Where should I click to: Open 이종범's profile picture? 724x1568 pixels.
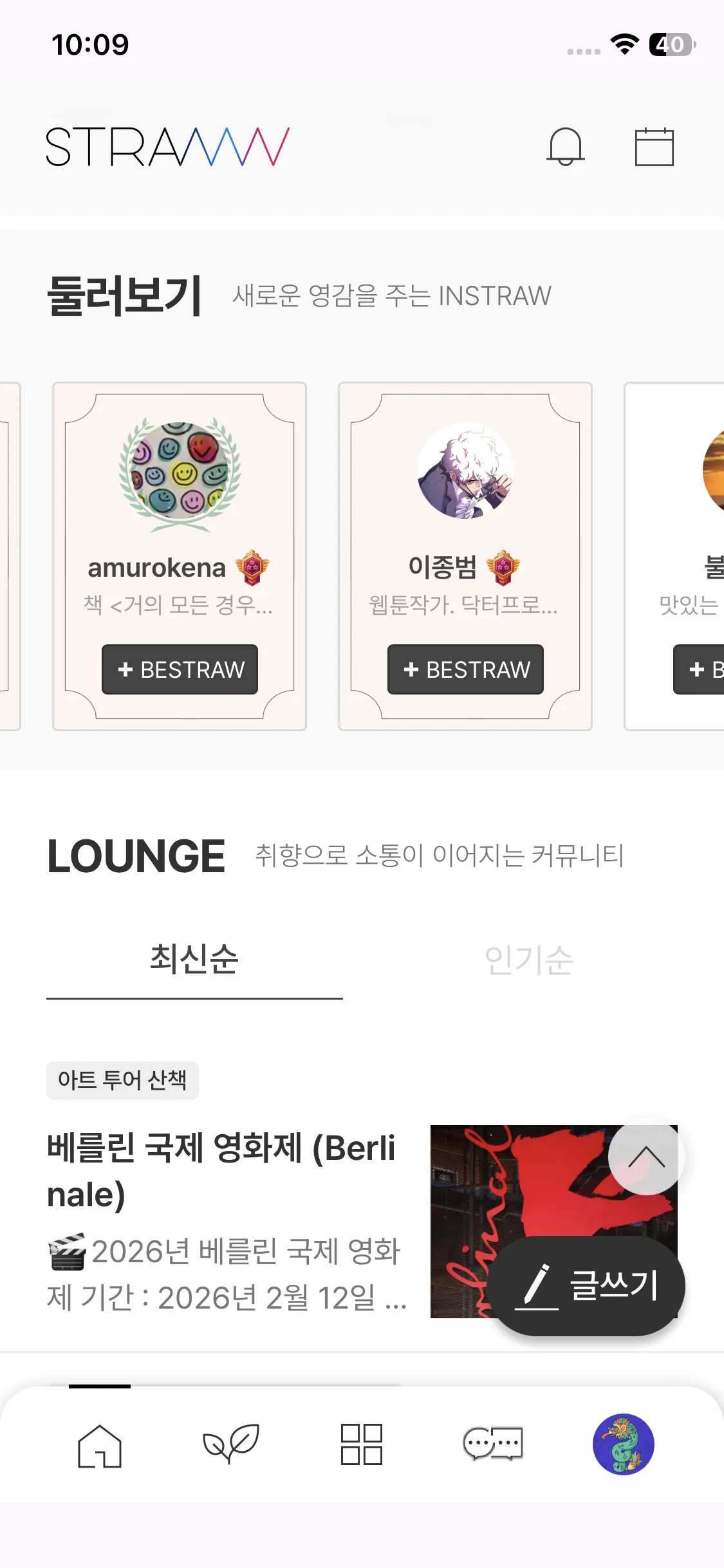465,471
